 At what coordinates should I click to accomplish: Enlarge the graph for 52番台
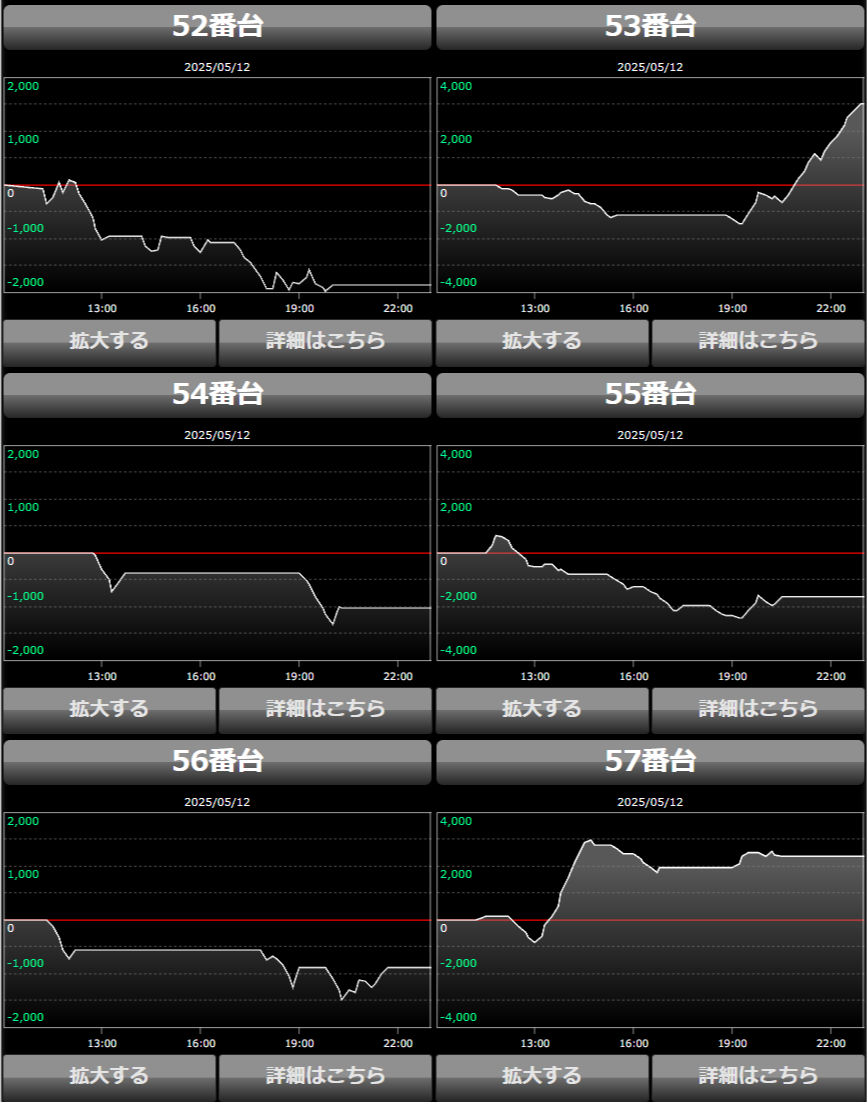pyautogui.click(x=109, y=342)
